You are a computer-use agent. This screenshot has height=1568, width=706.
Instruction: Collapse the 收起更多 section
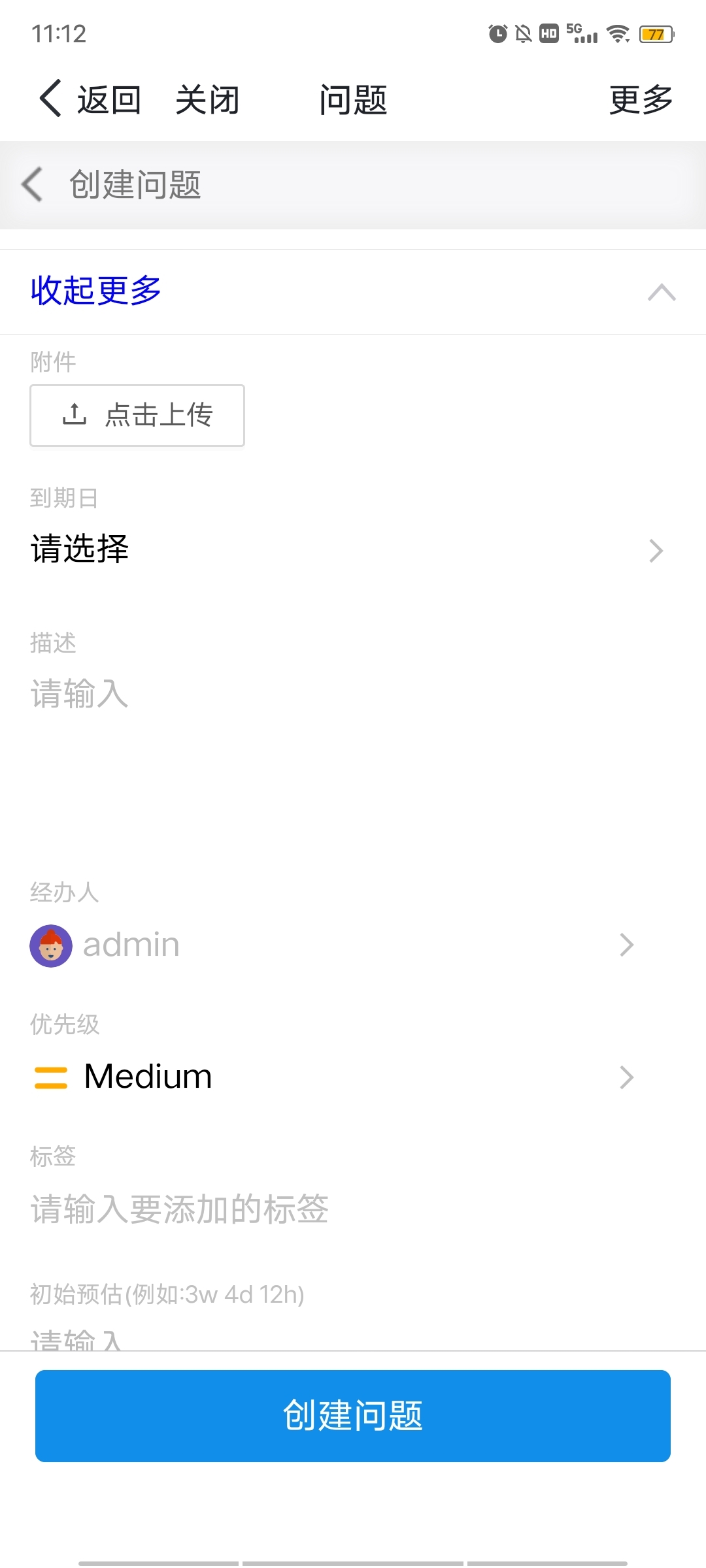pos(353,291)
